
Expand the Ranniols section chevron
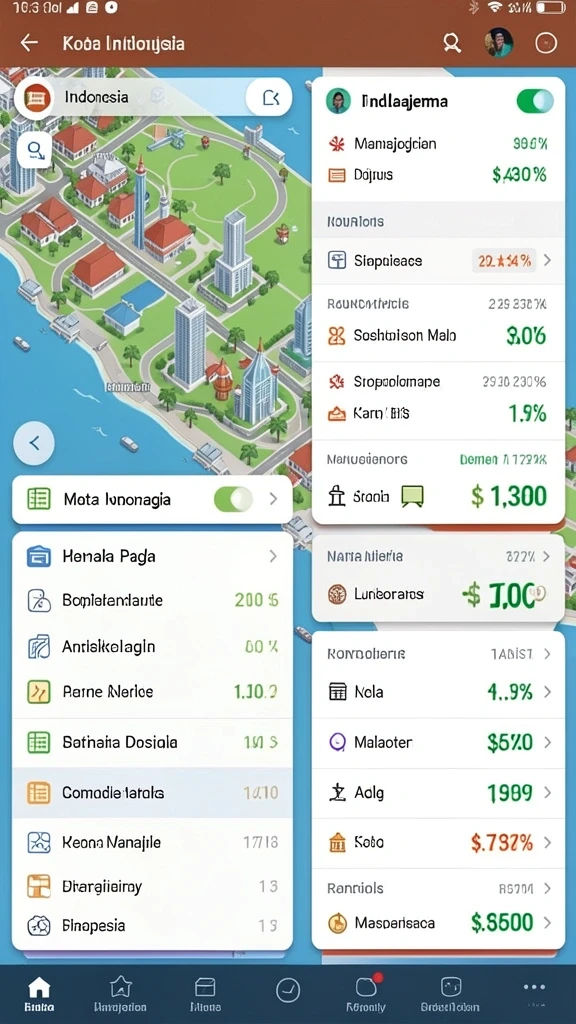coord(547,888)
